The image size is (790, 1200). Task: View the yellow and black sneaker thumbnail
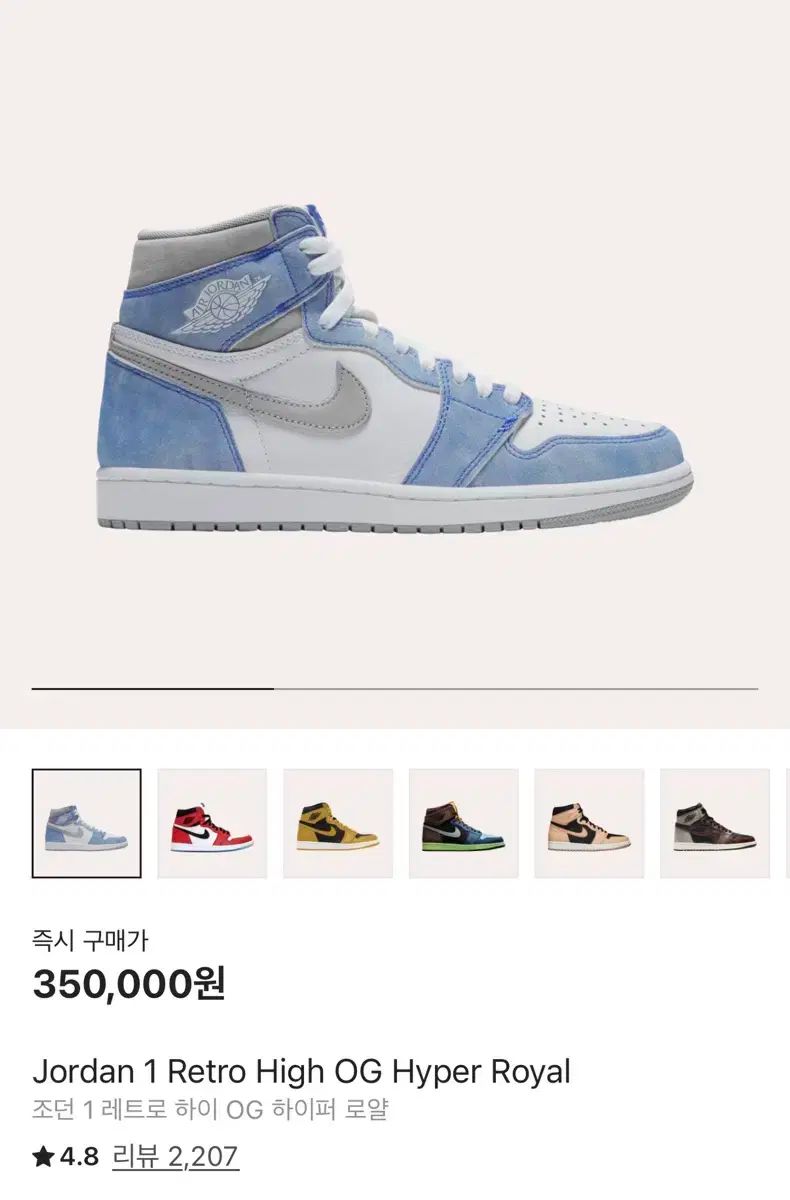tap(338, 823)
